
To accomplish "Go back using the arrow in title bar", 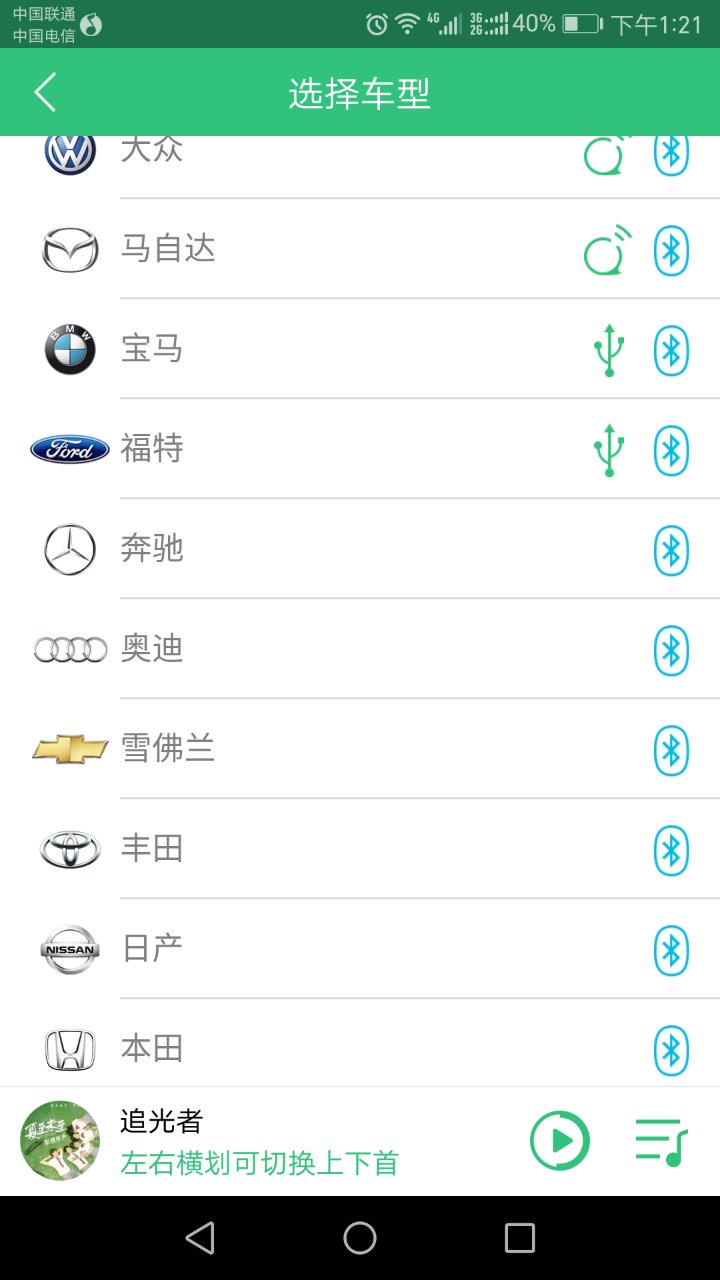I will [x=44, y=91].
